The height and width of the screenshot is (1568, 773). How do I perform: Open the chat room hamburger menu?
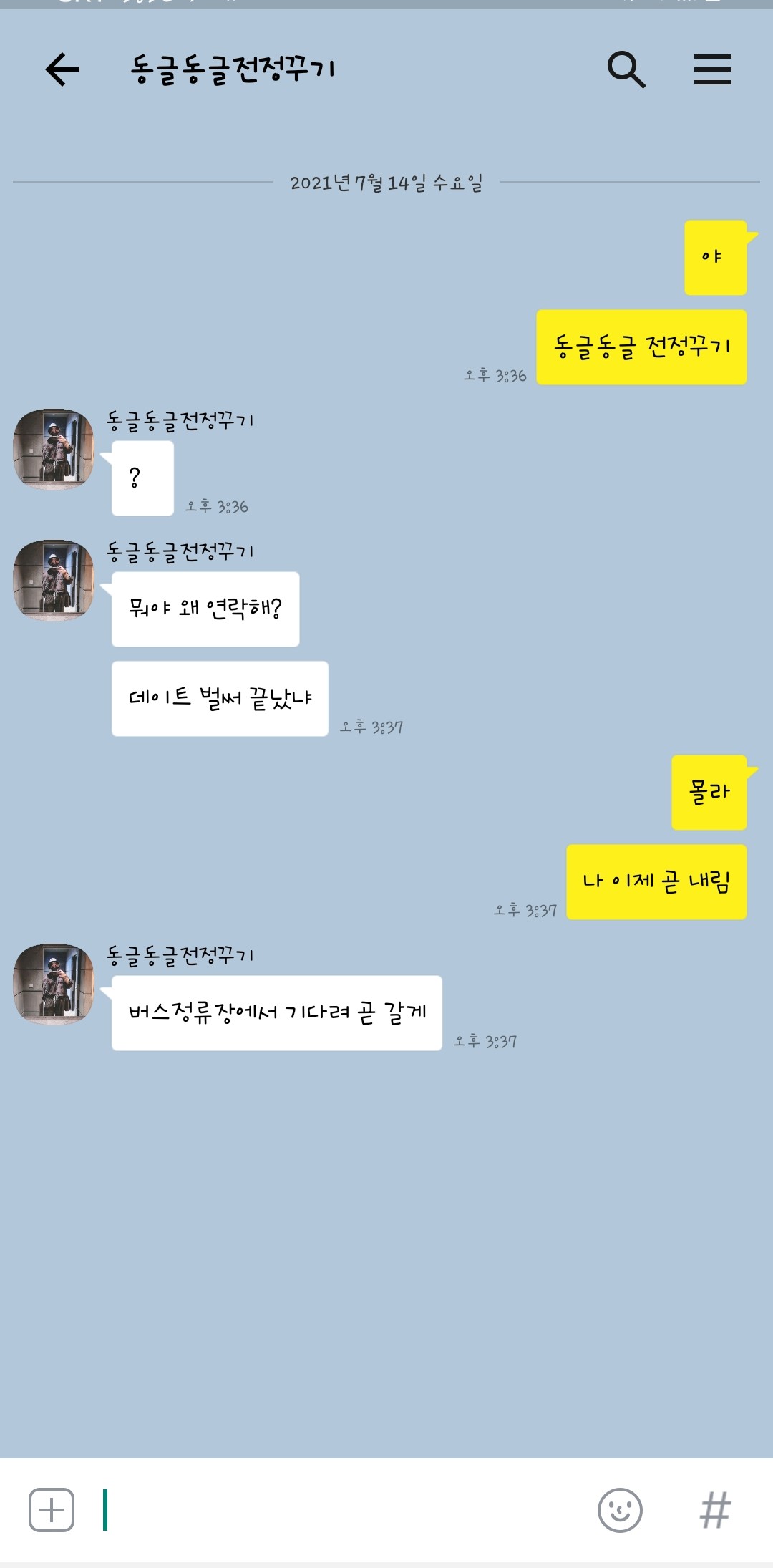click(x=712, y=69)
